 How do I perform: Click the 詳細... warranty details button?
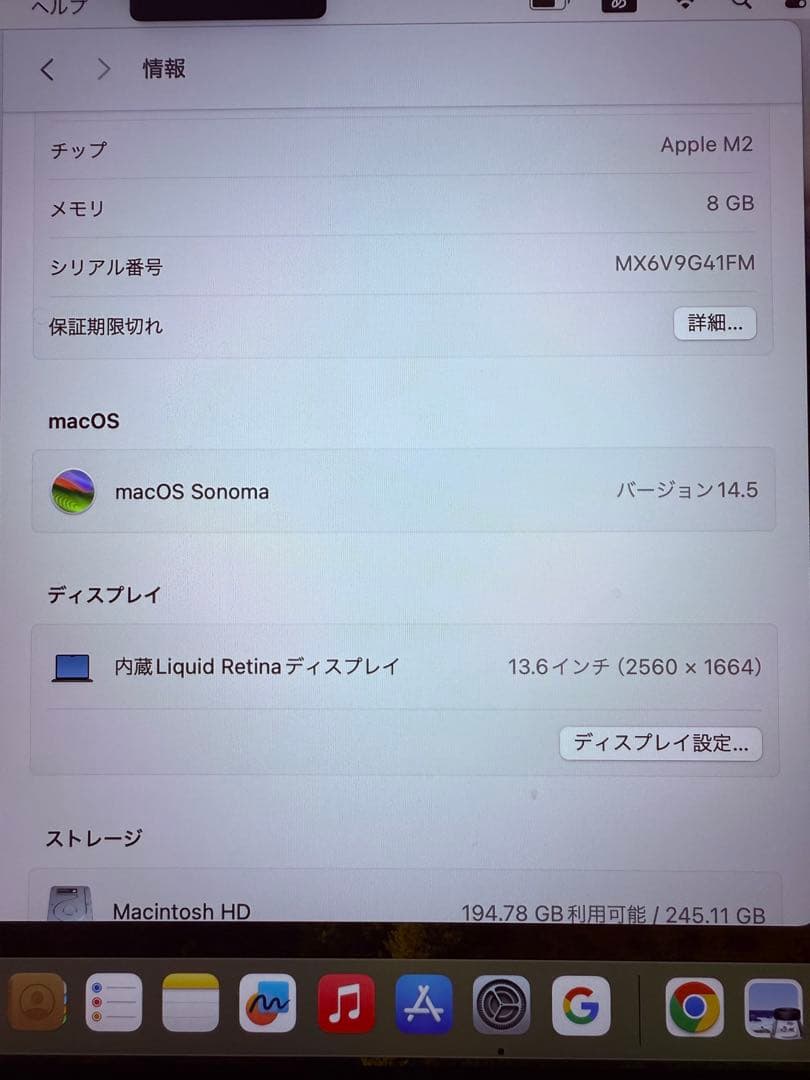(x=714, y=323)
